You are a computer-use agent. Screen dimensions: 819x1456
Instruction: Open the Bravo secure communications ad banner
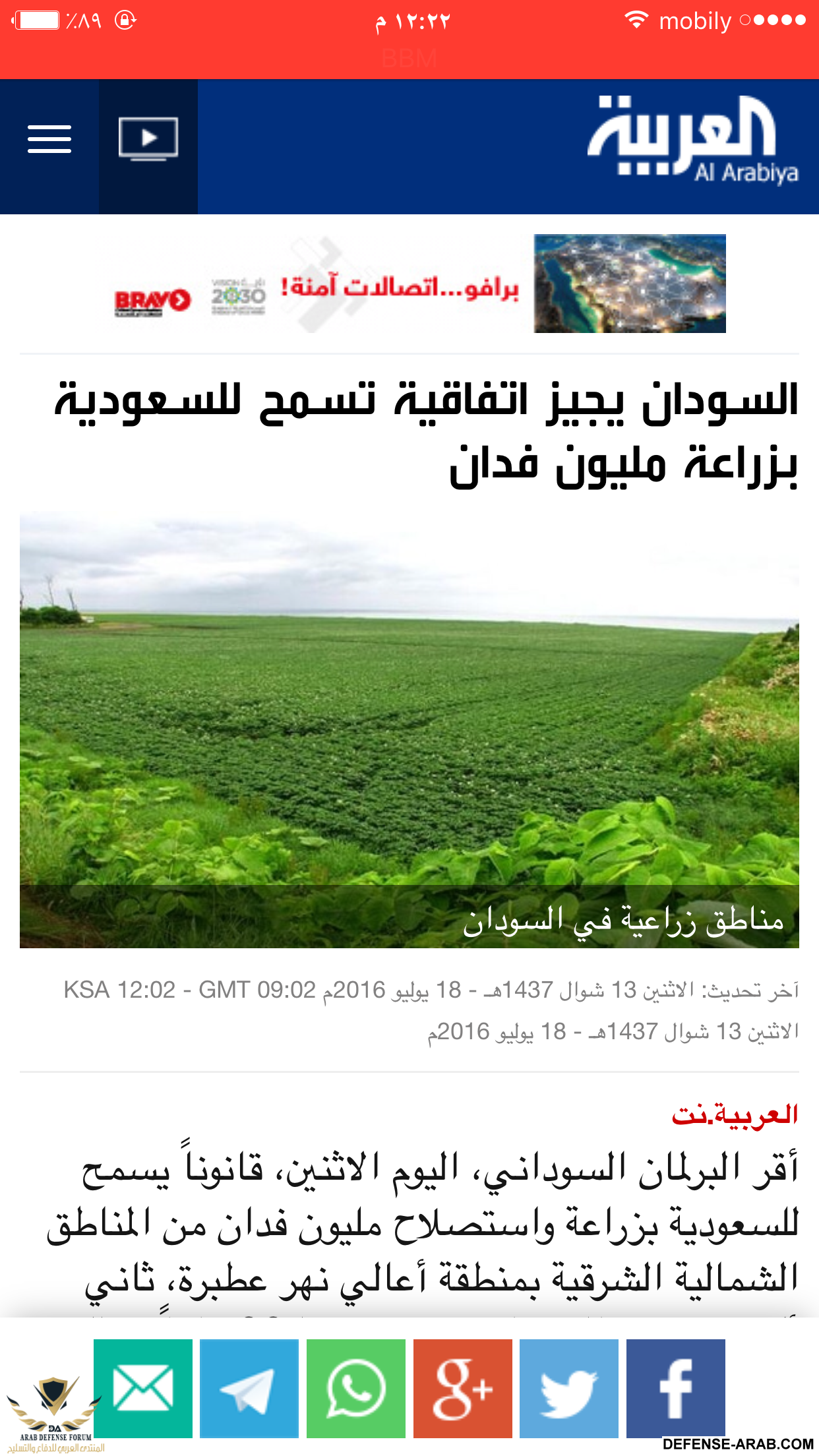(419, 284)
